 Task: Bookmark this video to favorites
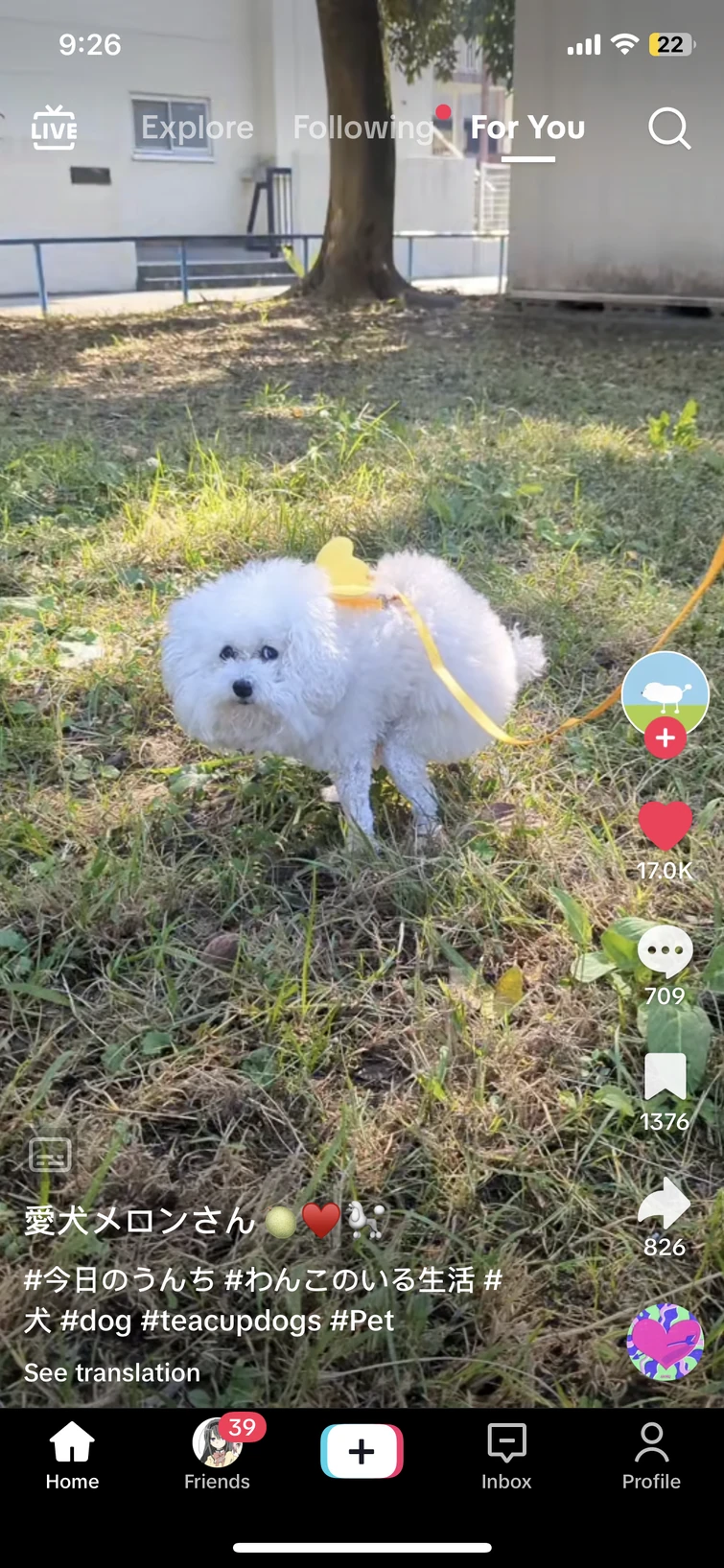click(665, 1078)
